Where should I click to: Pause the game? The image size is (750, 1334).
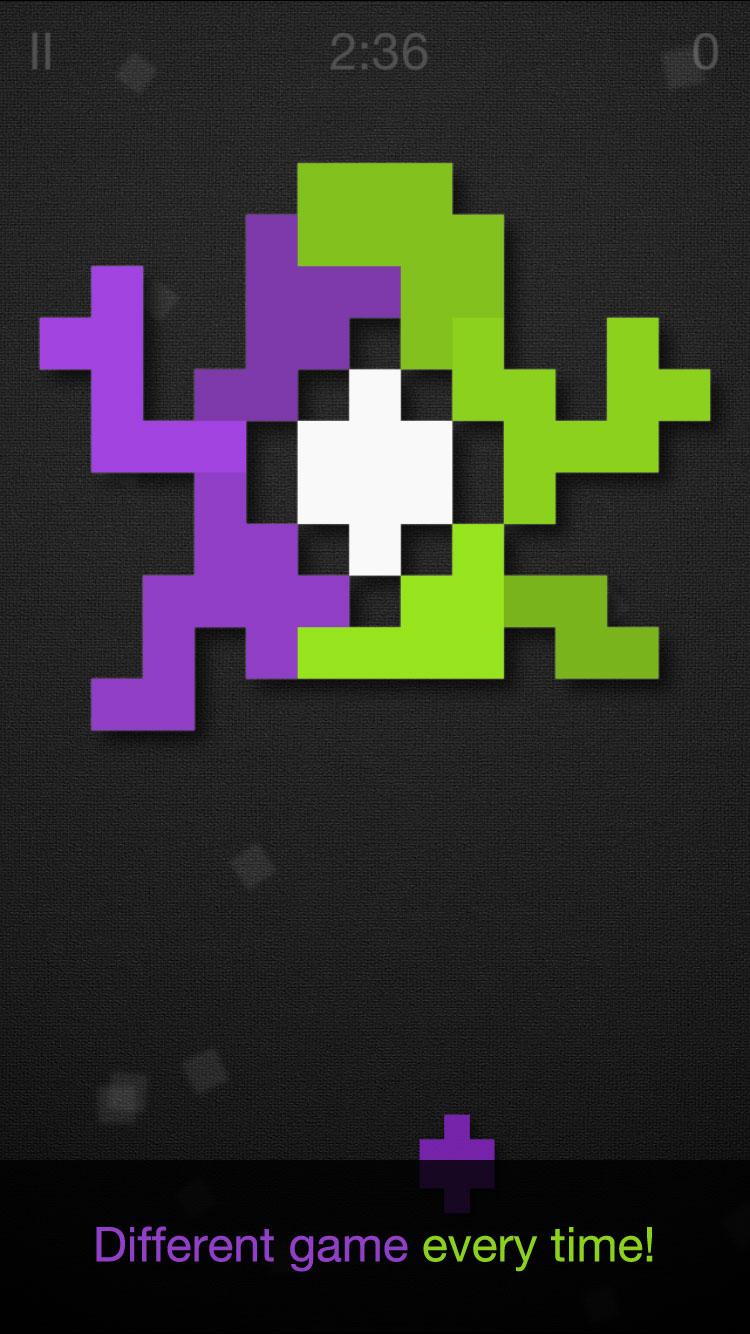(x=41, y=50)
